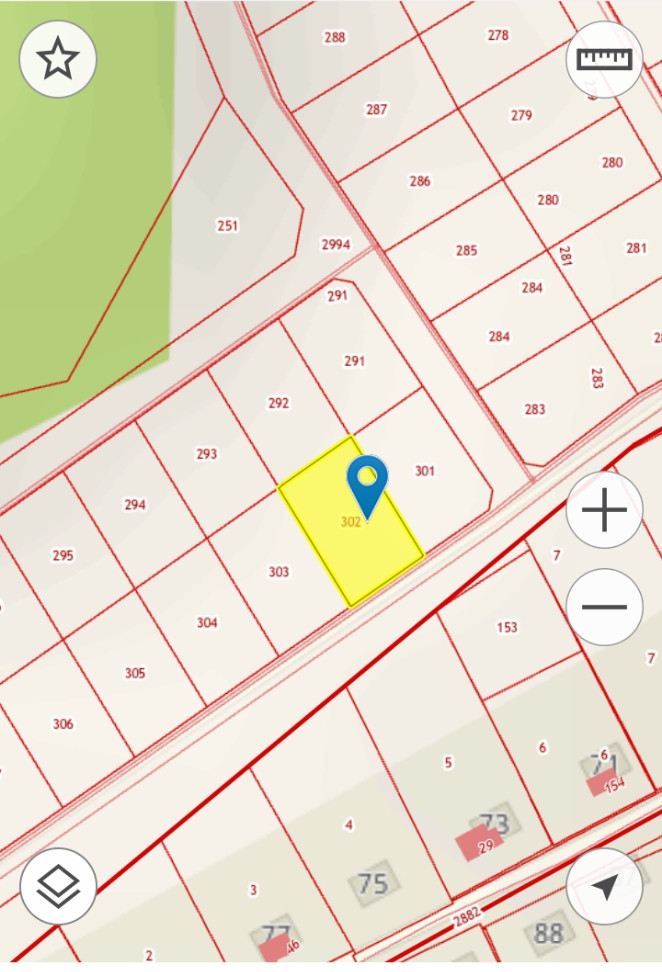Zoom in with the plus button
This screenshot has width=662, height=972.
604,510
